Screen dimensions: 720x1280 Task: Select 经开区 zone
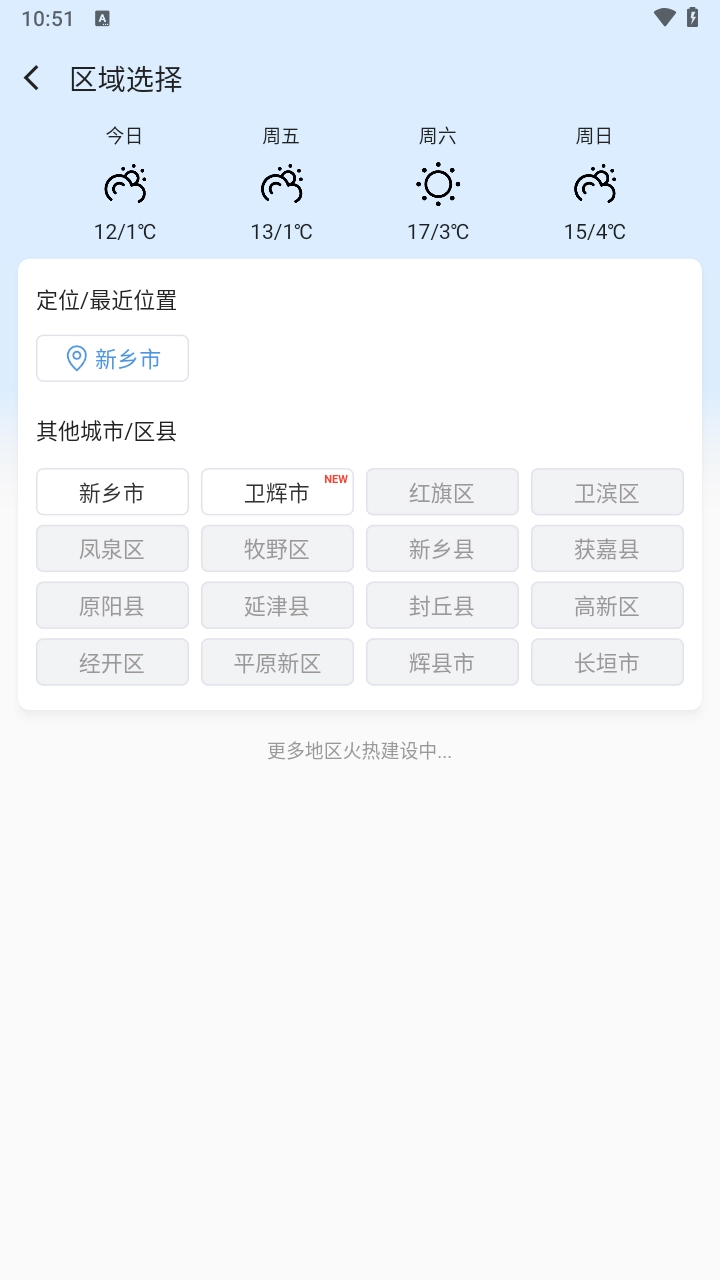point(112,662)
